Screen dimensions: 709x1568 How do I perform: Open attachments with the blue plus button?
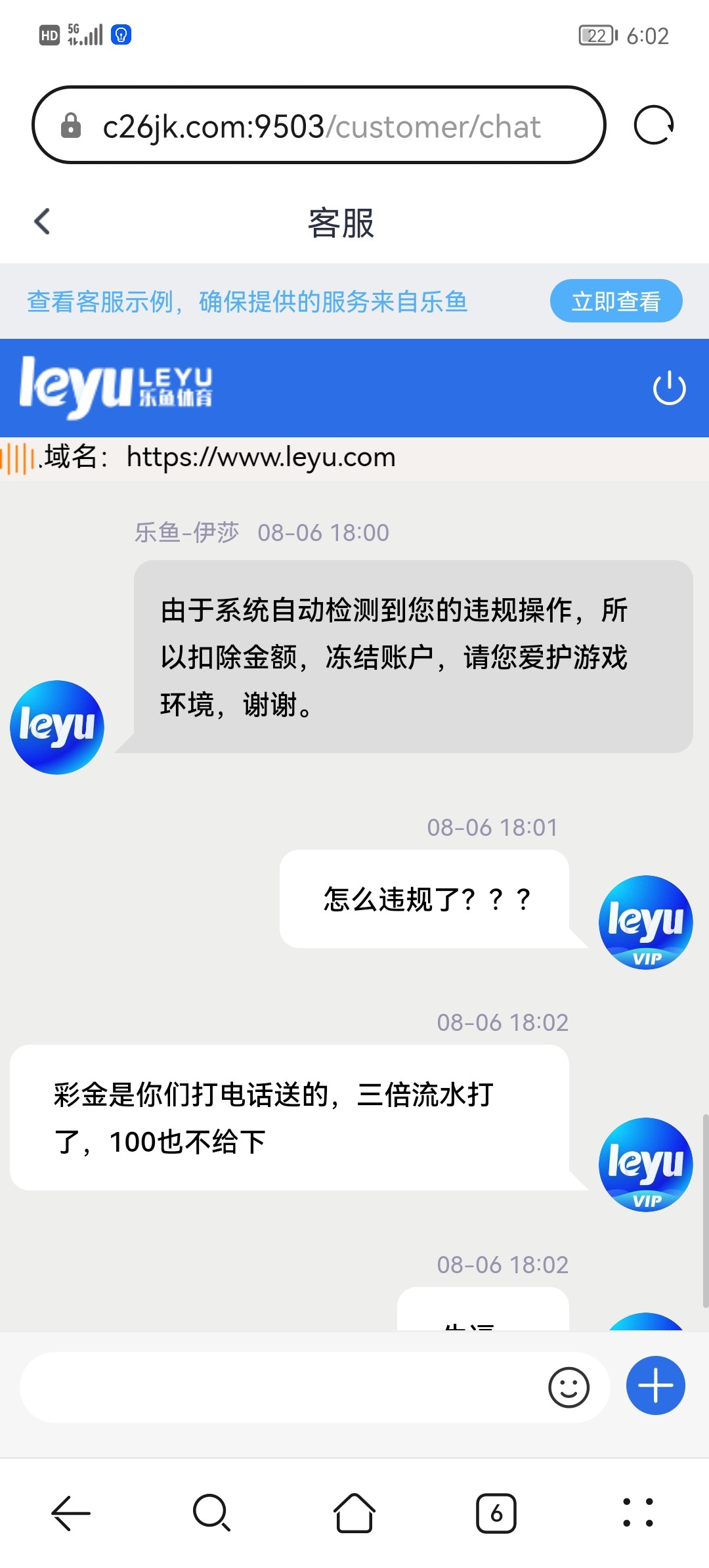tap(655, 1385)
